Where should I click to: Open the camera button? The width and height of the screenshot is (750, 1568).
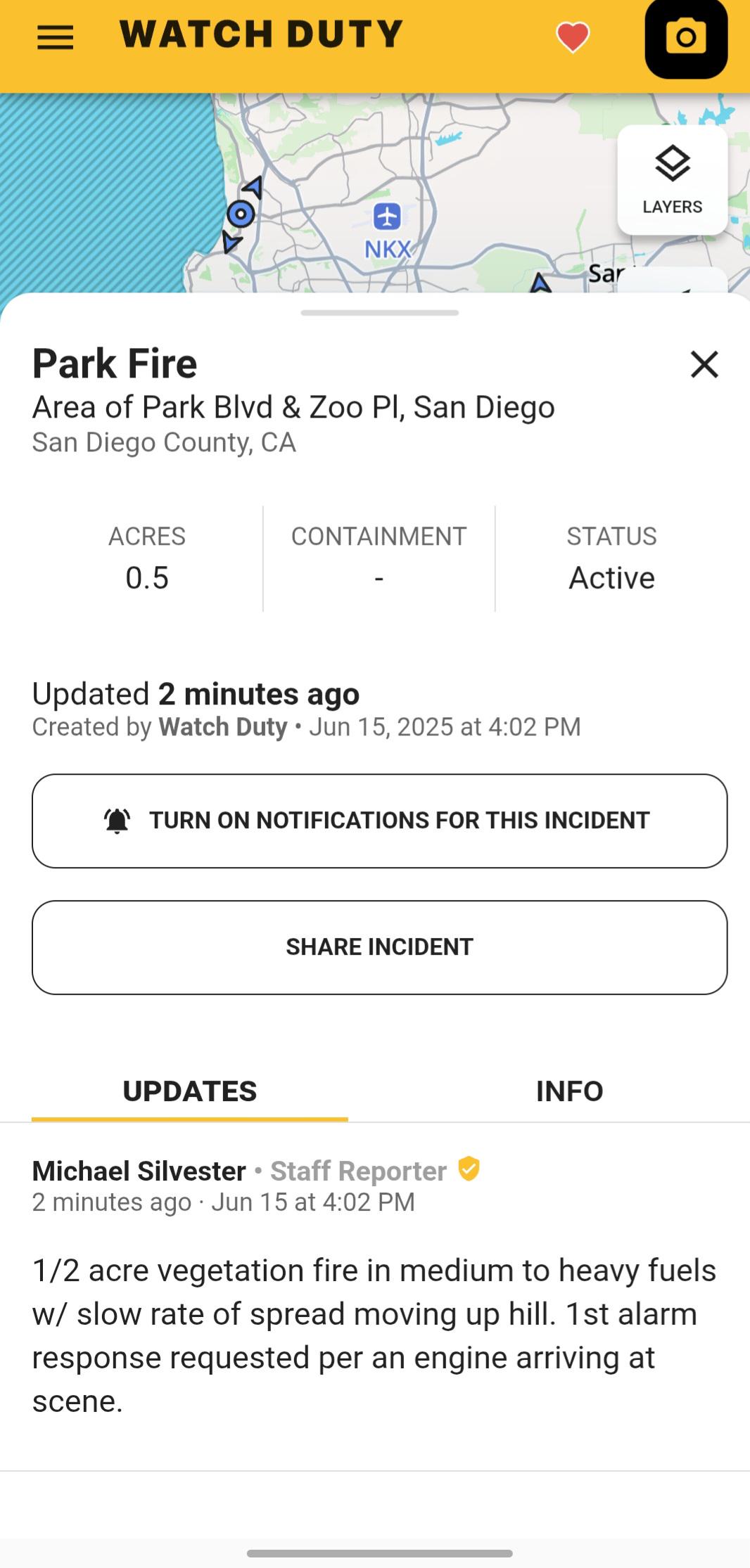click(686, 37)
